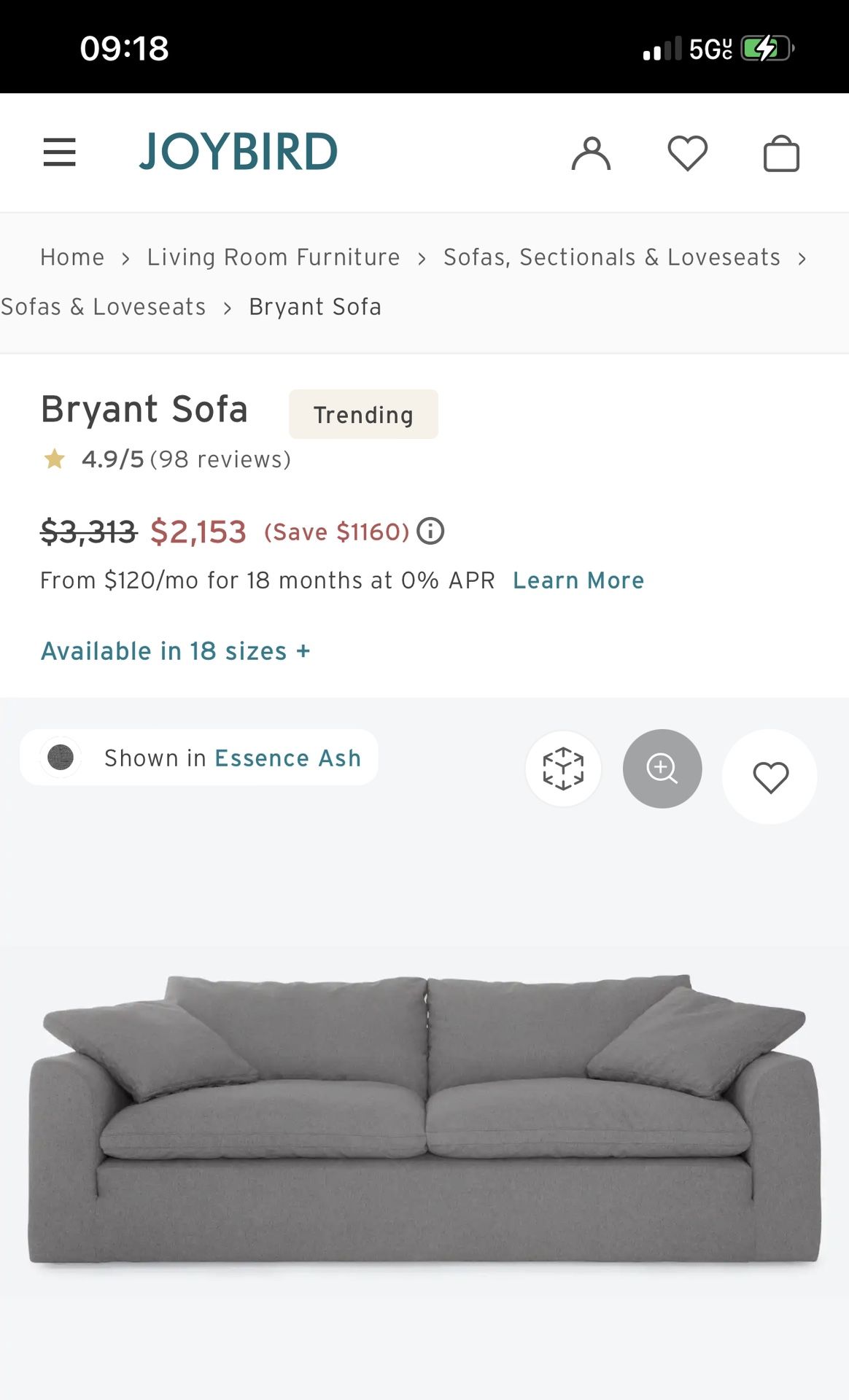Image resolution: width=849 pixels, height=1400 pixels.
Task: Open the favorites heart in the header
Action: (x=687, y=152)
